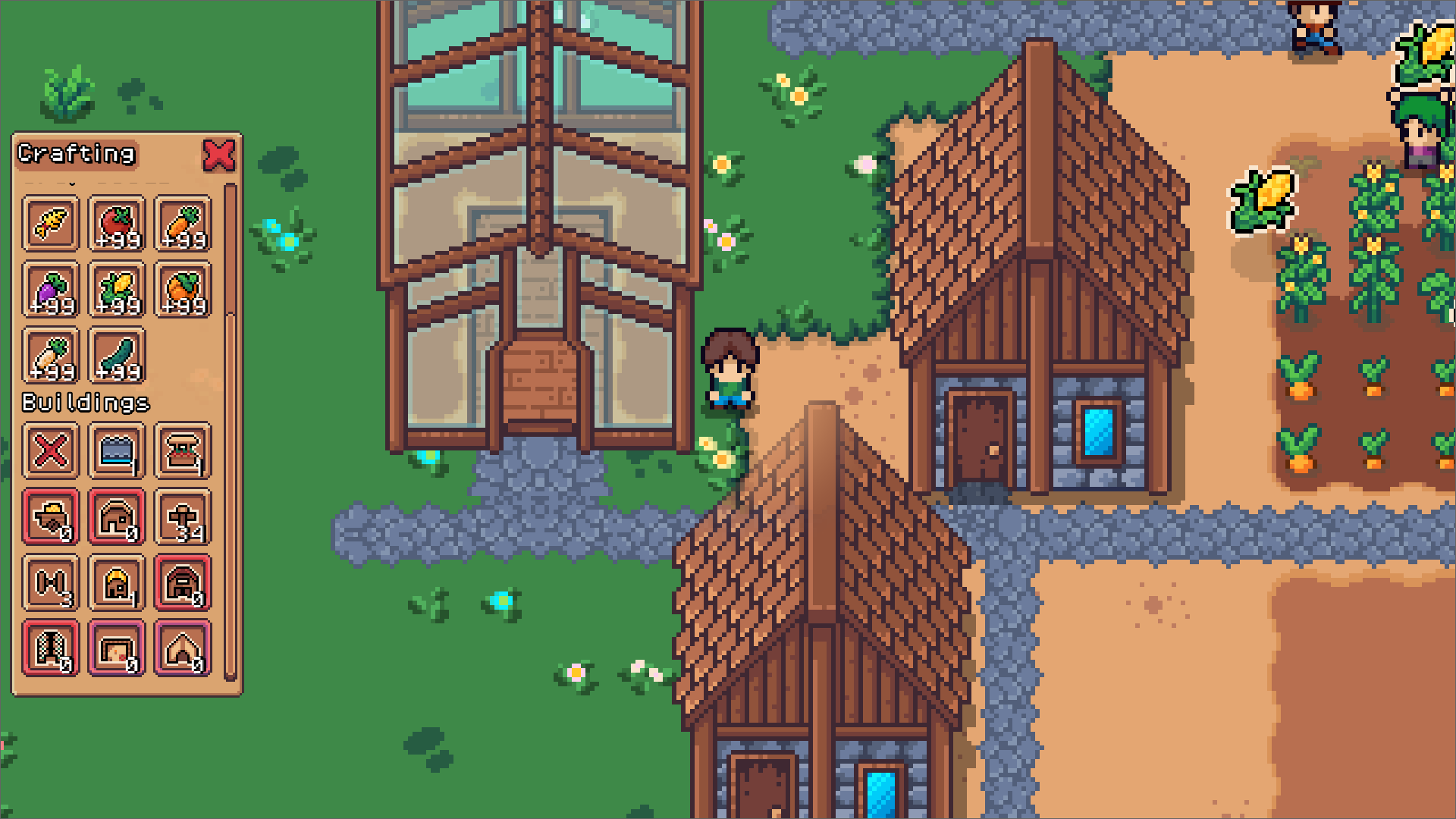Choose the pumpkin crafting item
This screenshot has height=819, width=1456.
tap(183, 290)
